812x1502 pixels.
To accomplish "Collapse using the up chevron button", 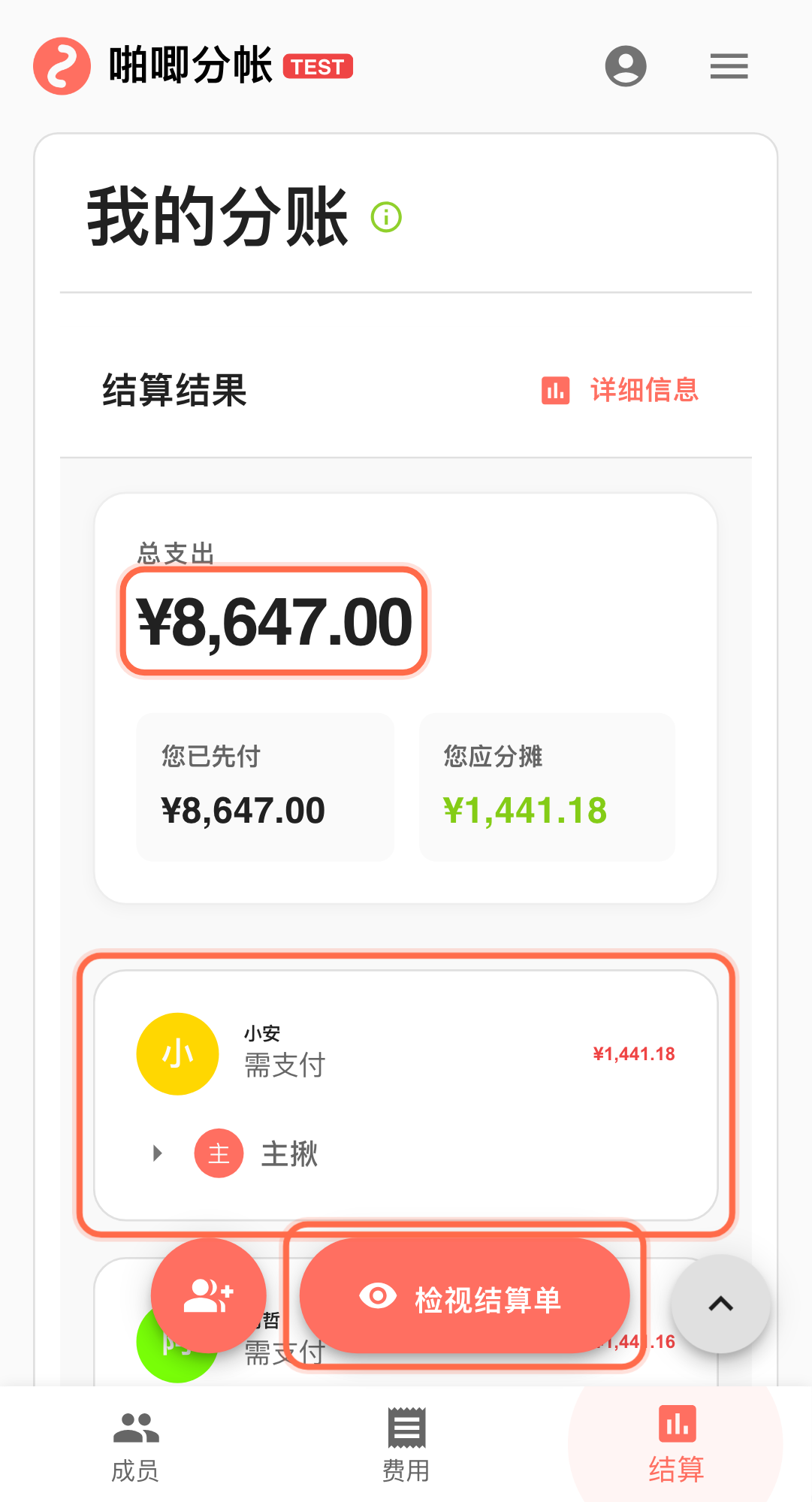I will (720, 1304).
